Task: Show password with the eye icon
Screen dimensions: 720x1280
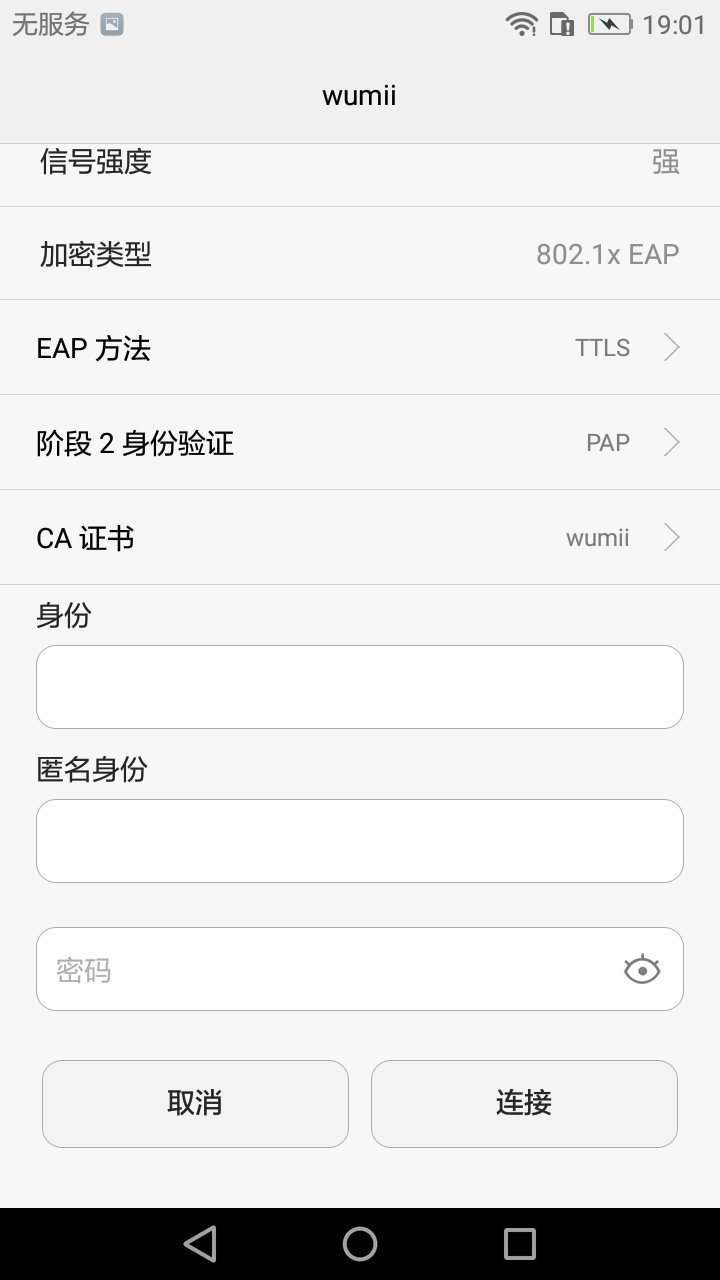Action: click(x=641, y=969)
